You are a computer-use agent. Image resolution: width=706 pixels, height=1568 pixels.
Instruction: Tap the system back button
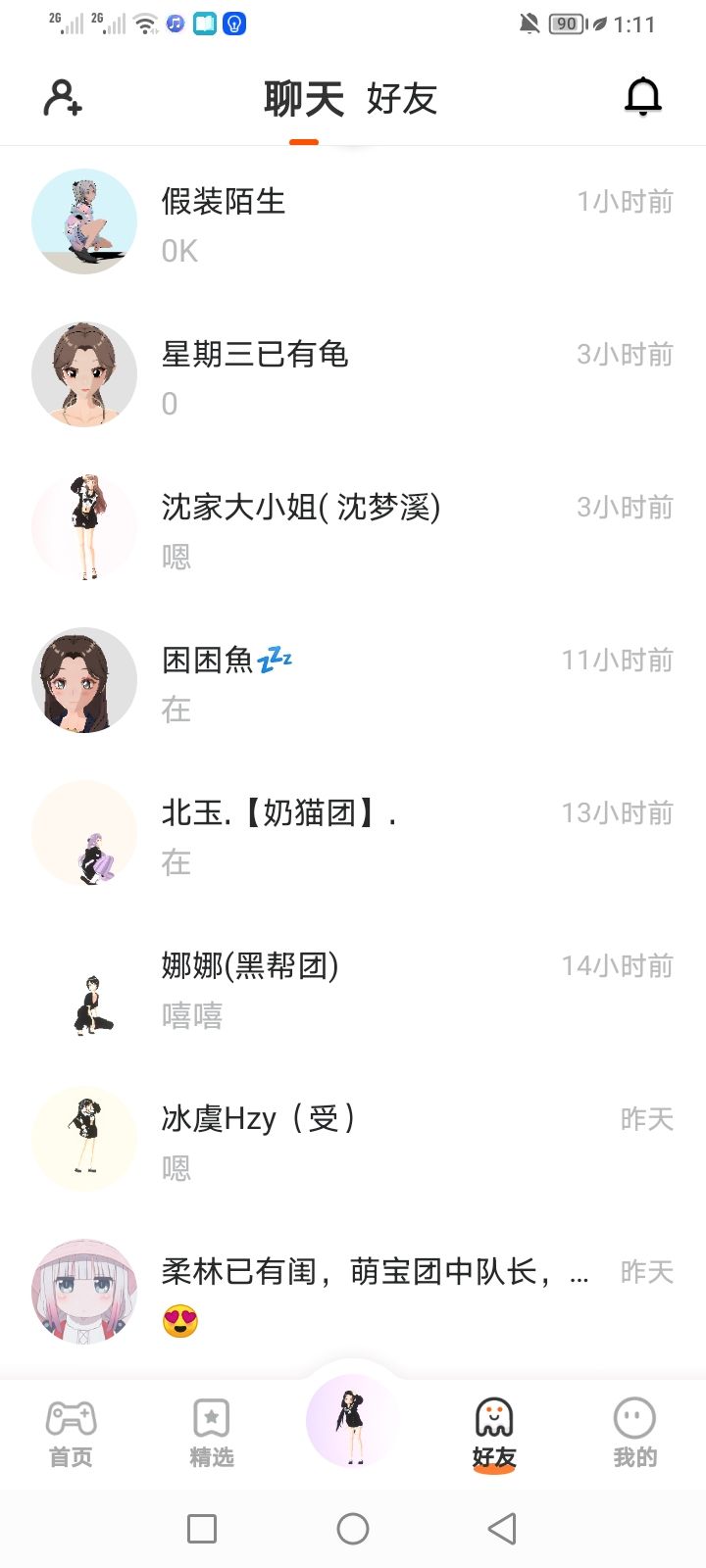(x=502, y=1528)
